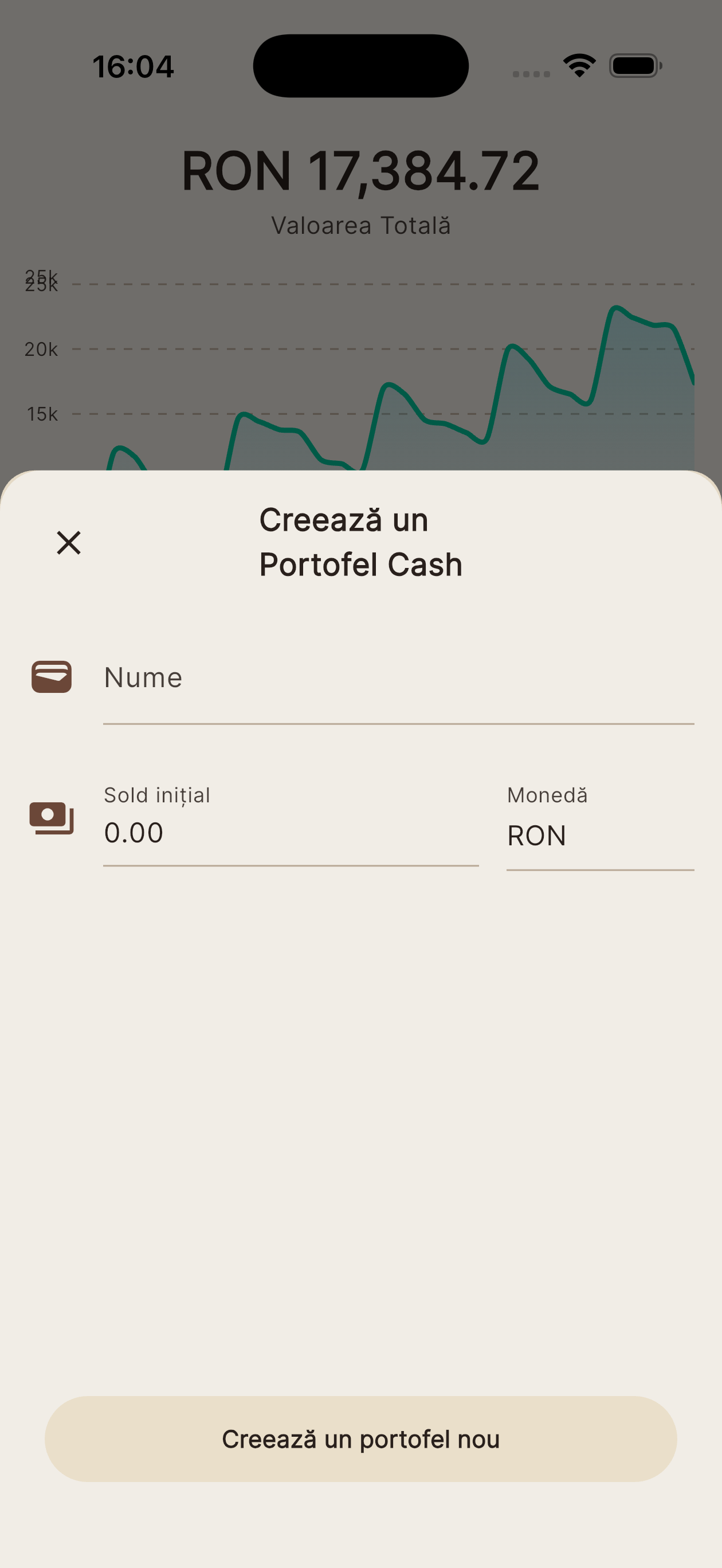The width and height of the screenshot is (722, 1568).
Task: Tap the clock showing 16:04
Action: [x=134, y=66]
